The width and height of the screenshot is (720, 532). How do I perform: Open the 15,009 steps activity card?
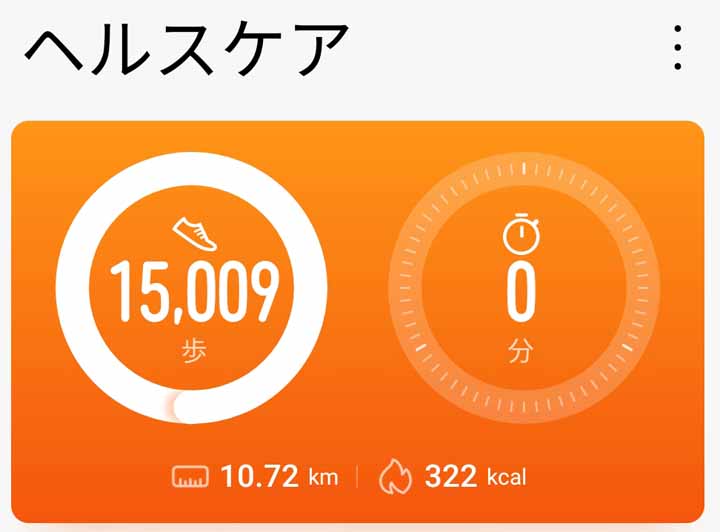(x=191, y=288)
